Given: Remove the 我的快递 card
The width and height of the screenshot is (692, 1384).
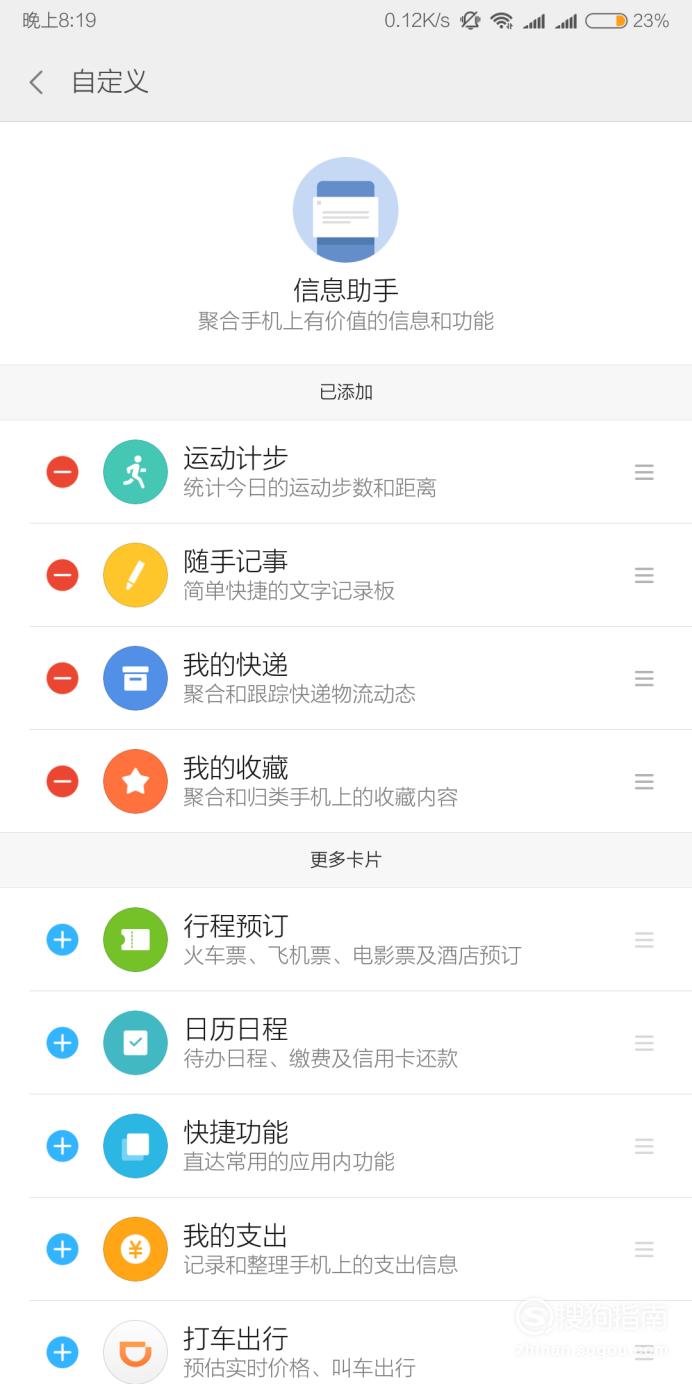Looking at the screenshot, I should coord(62,678).
